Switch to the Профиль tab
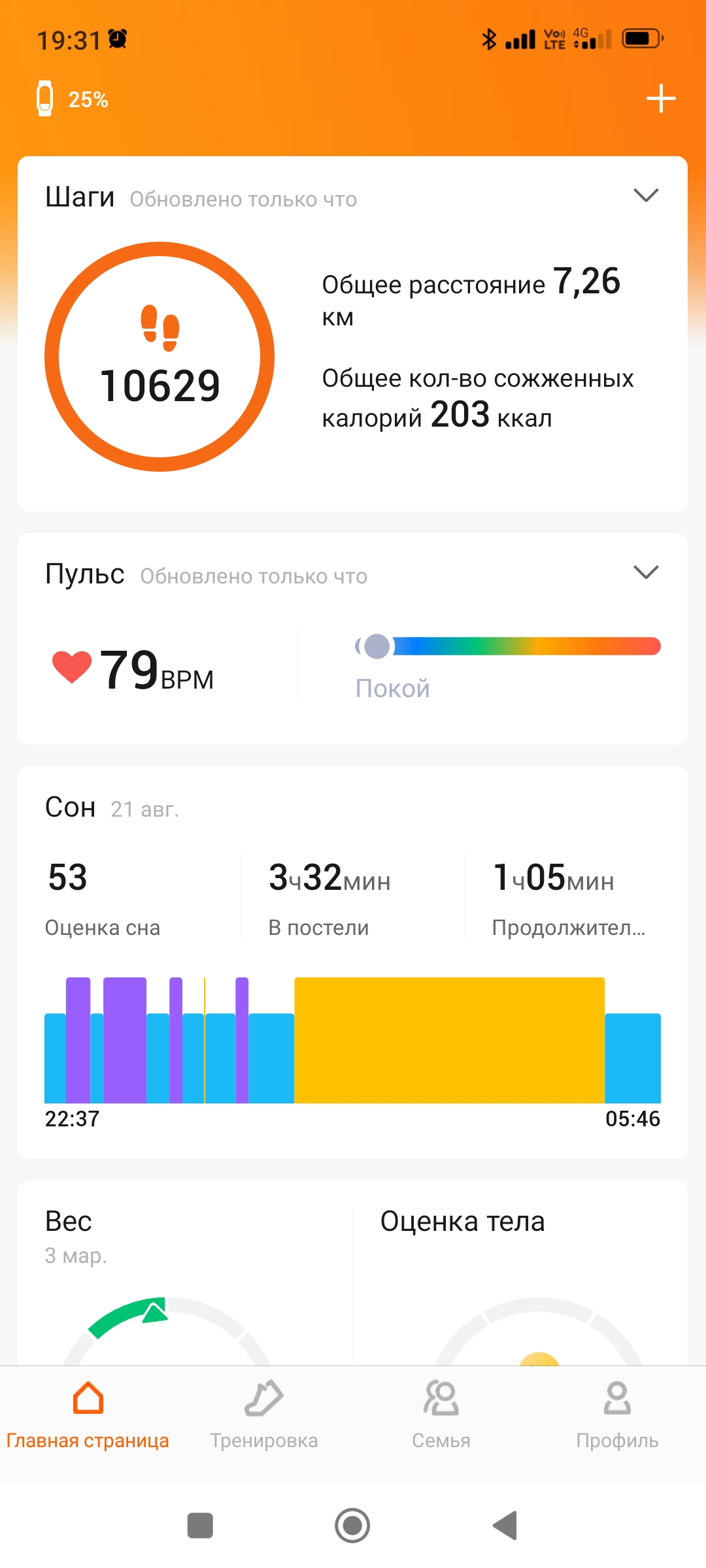This screenshot has width=706, height=1568. tap(617, 1414)
